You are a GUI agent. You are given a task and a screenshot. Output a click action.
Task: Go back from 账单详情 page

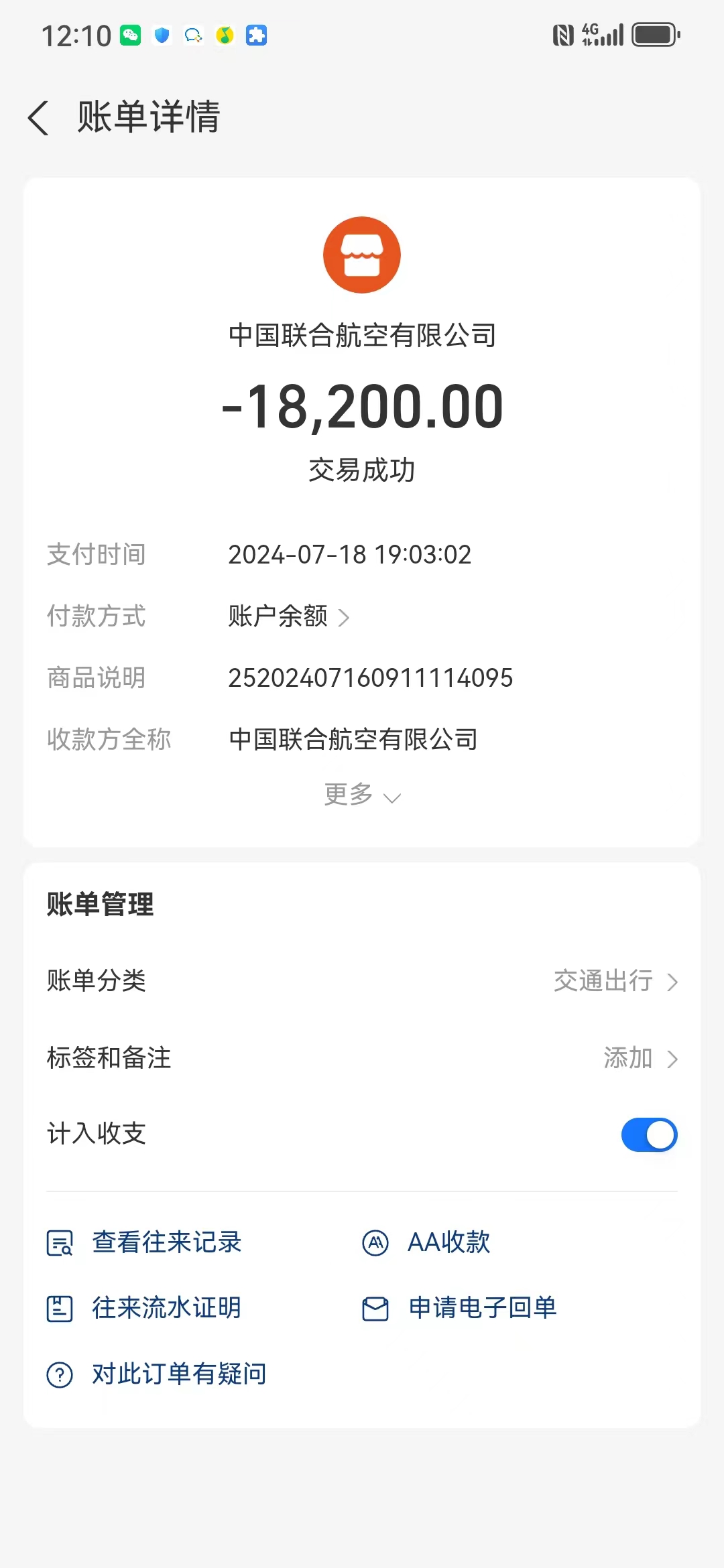tap(39, 118)
